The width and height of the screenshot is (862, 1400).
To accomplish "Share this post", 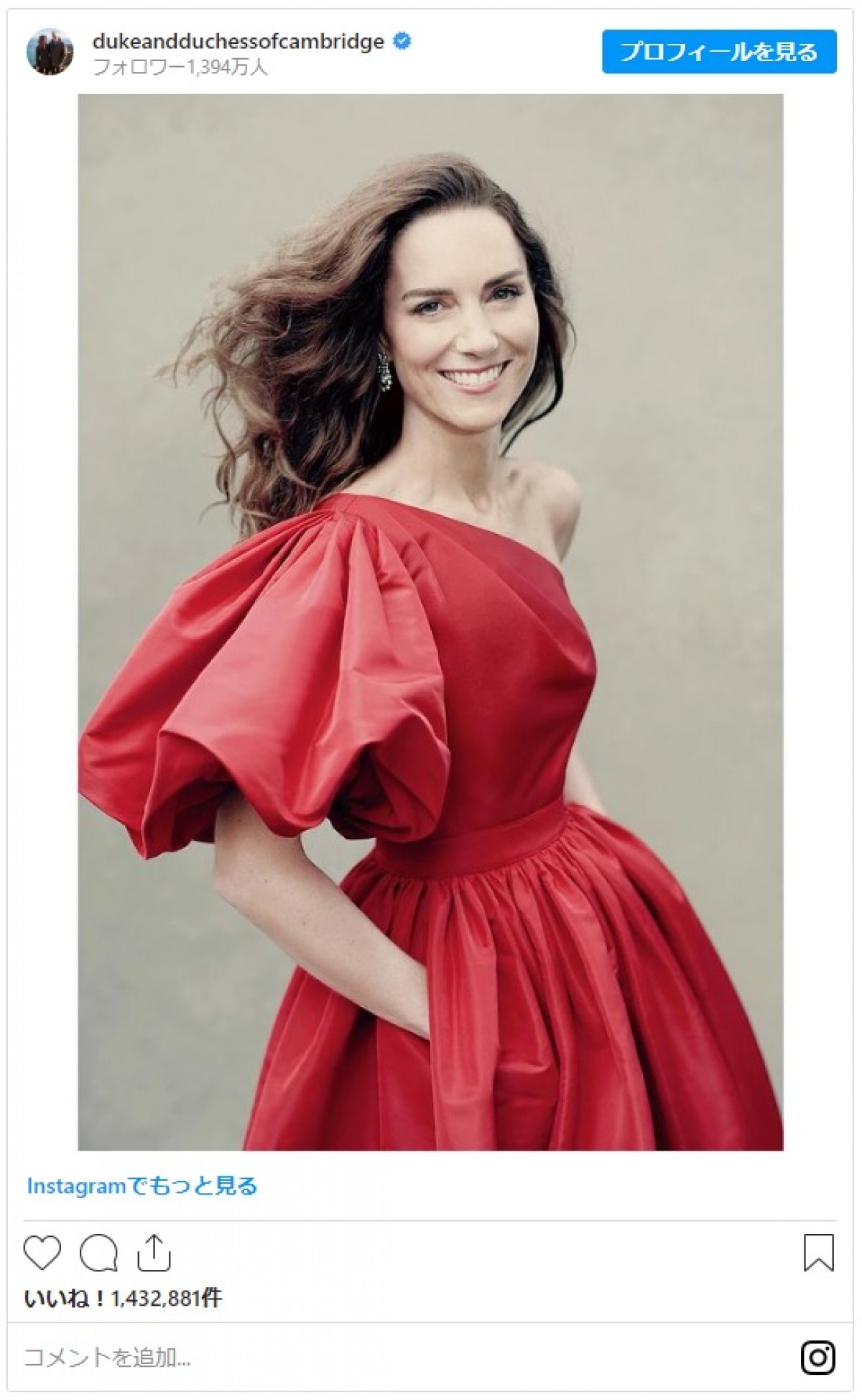I will 154,1253.
